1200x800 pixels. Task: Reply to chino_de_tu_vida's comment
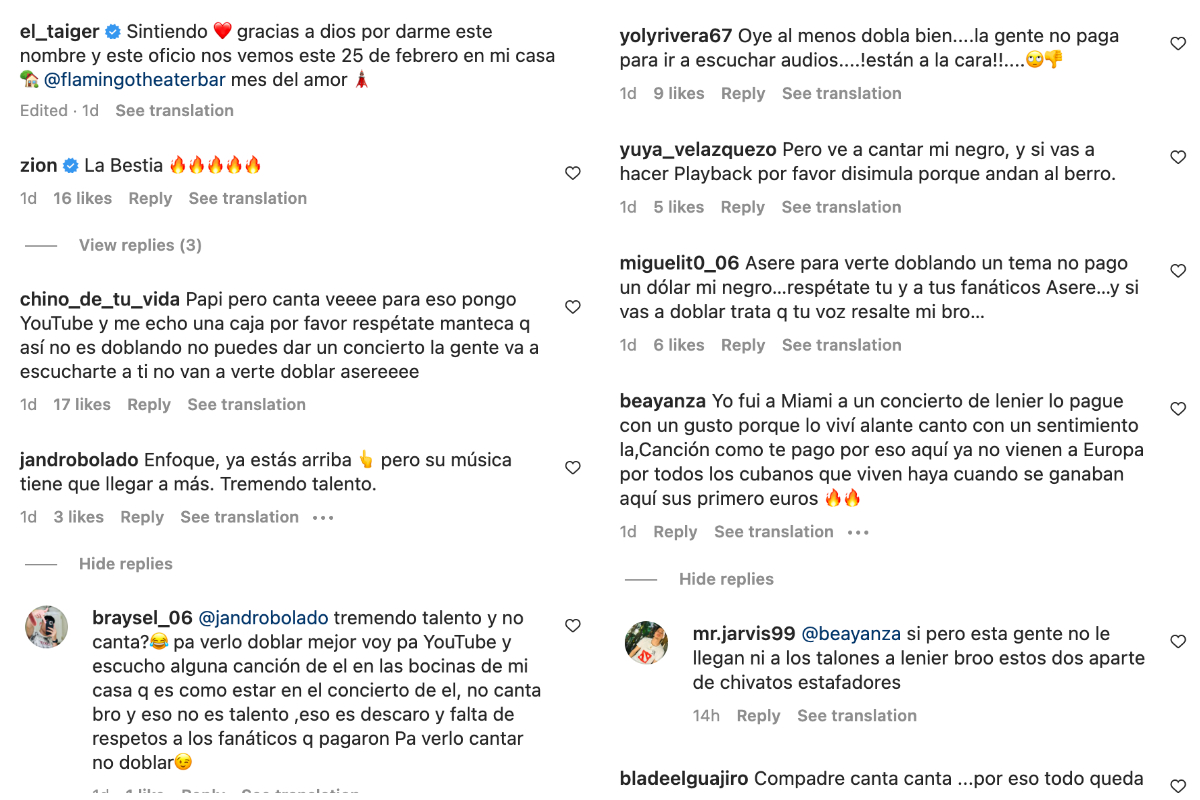pyautogui.click(x=149, y=404)
